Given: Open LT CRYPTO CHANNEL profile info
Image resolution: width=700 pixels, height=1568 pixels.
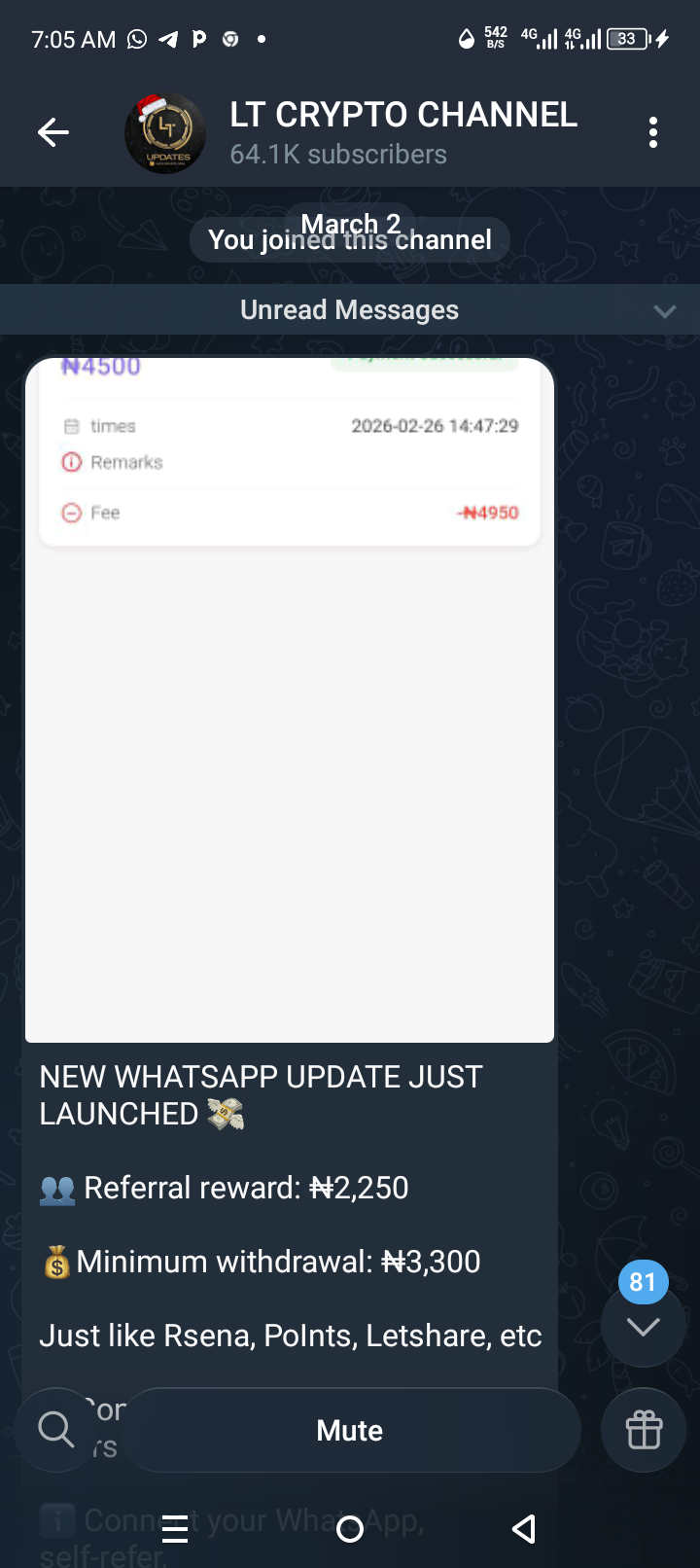Looking at the screenshot, I should tap(402, 132).
